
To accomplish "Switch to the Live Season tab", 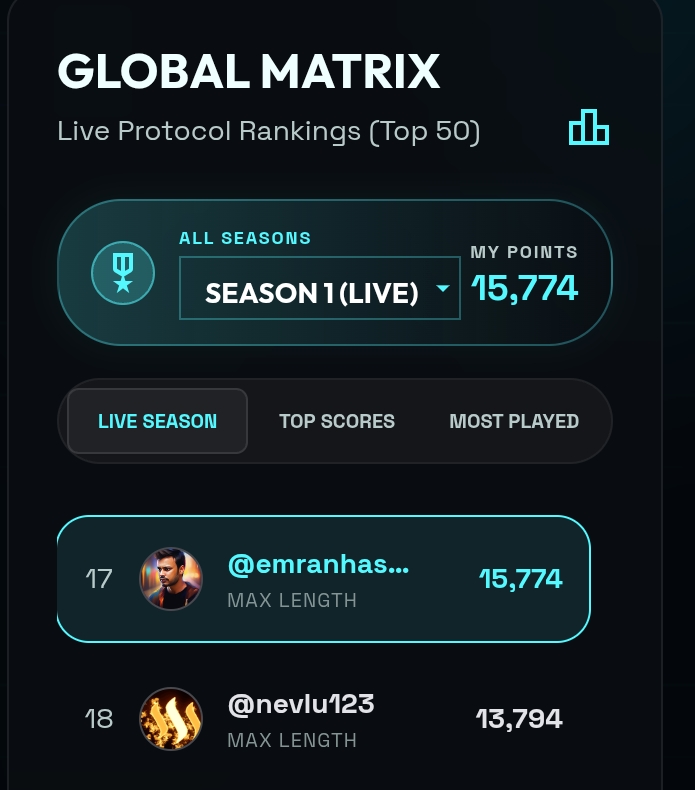I will pos(157,421).
